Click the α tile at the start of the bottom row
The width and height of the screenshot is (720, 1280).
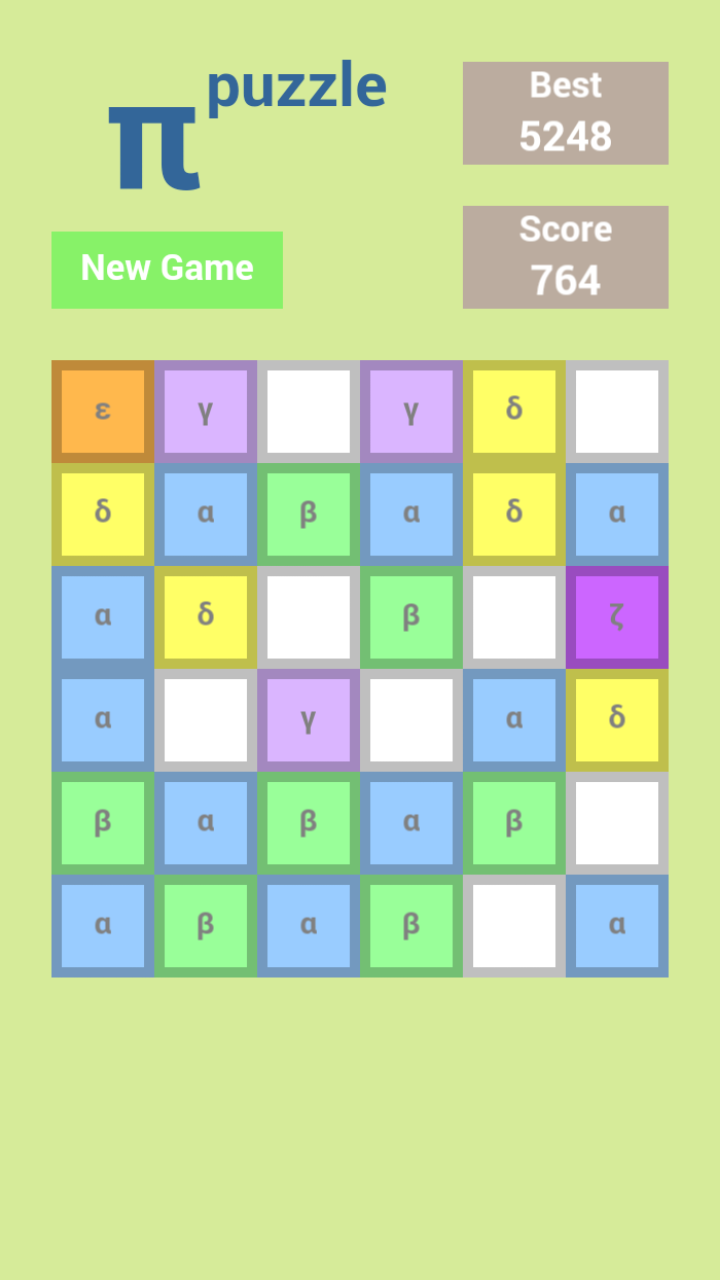[x=100, y=925]
